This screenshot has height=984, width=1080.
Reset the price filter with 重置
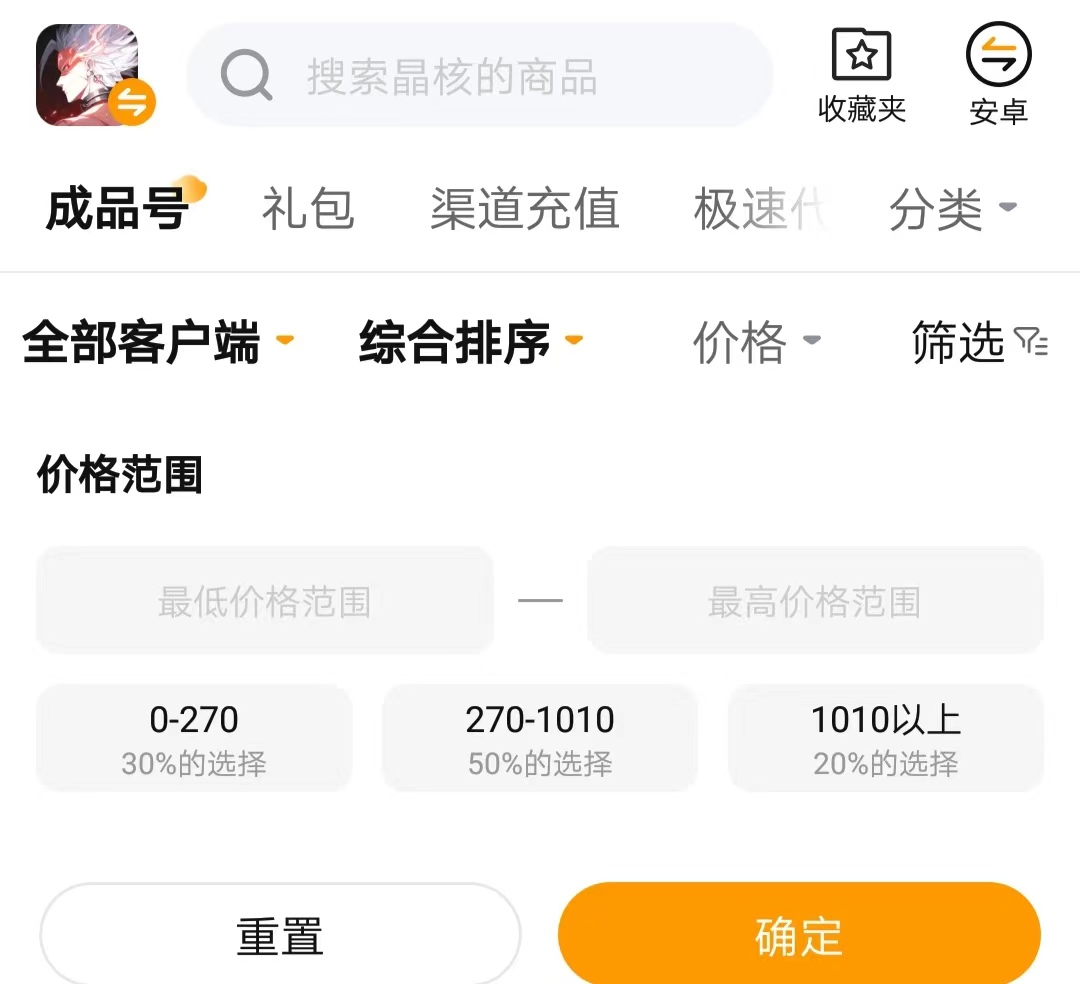(x=280, y=936)
